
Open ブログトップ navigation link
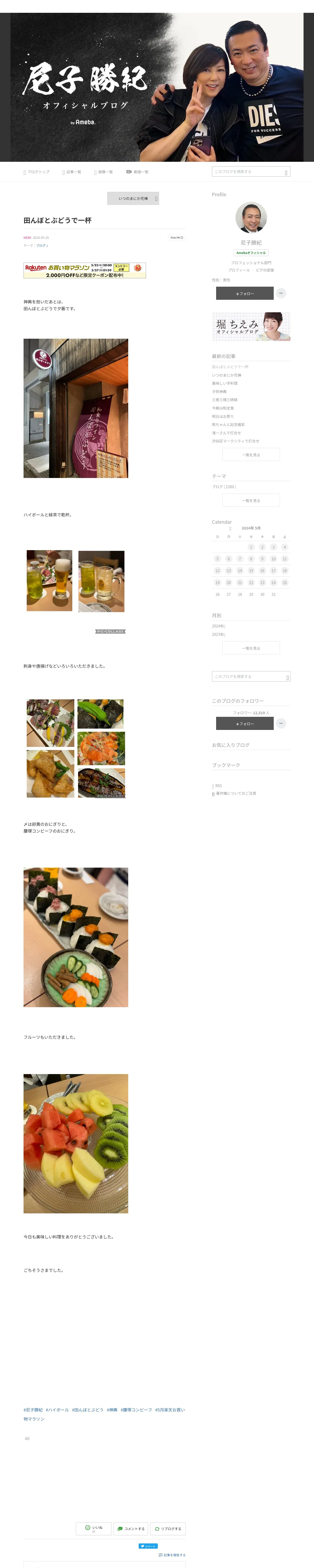click(x=37, y=172)
